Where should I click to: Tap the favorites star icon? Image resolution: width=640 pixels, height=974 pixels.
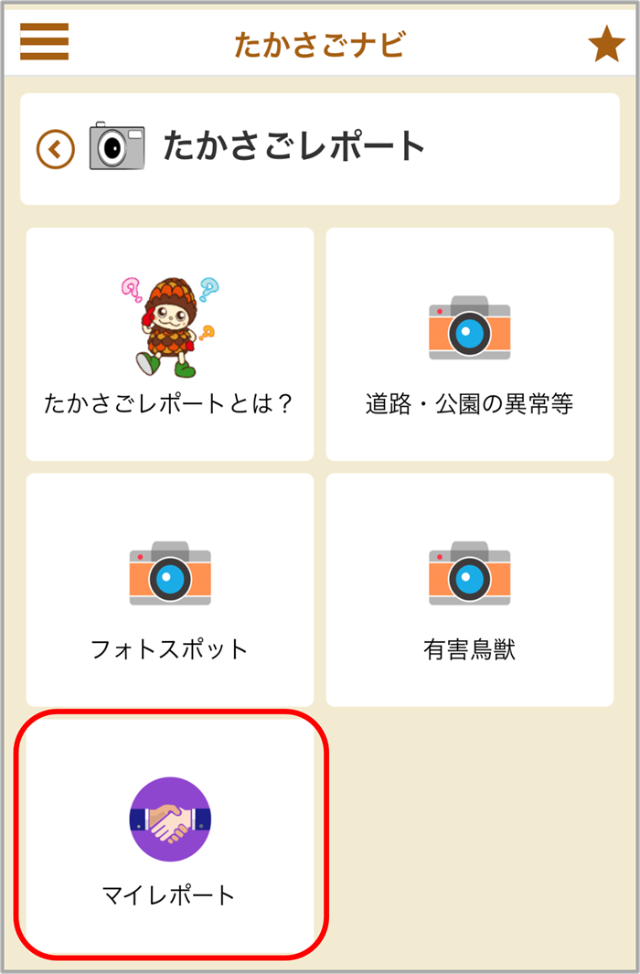click(x=606, y=45)
